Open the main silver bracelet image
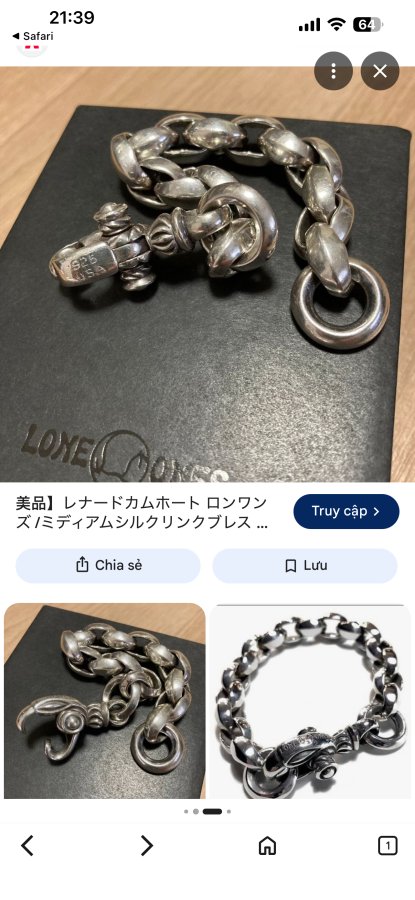The width and height of the screenshot is (415, 900). [x=207, y=274]
